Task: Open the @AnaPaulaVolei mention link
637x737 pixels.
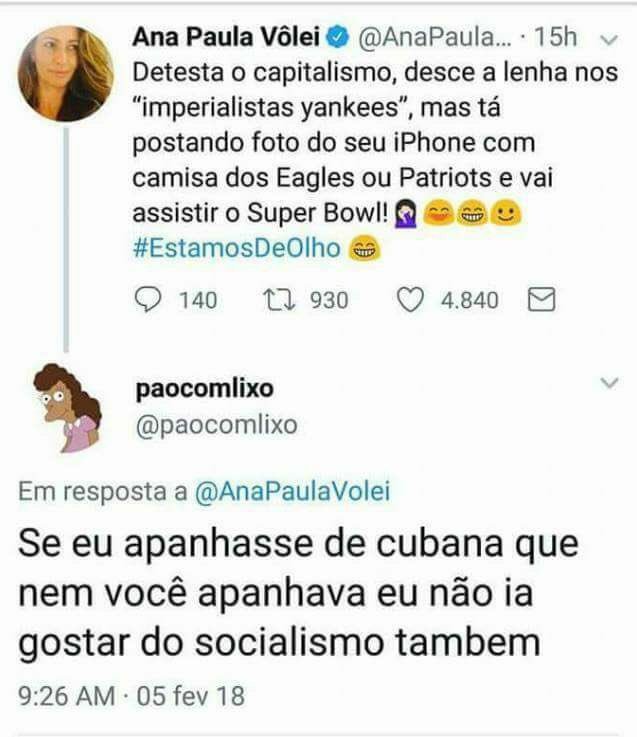Action: [292, 491]
